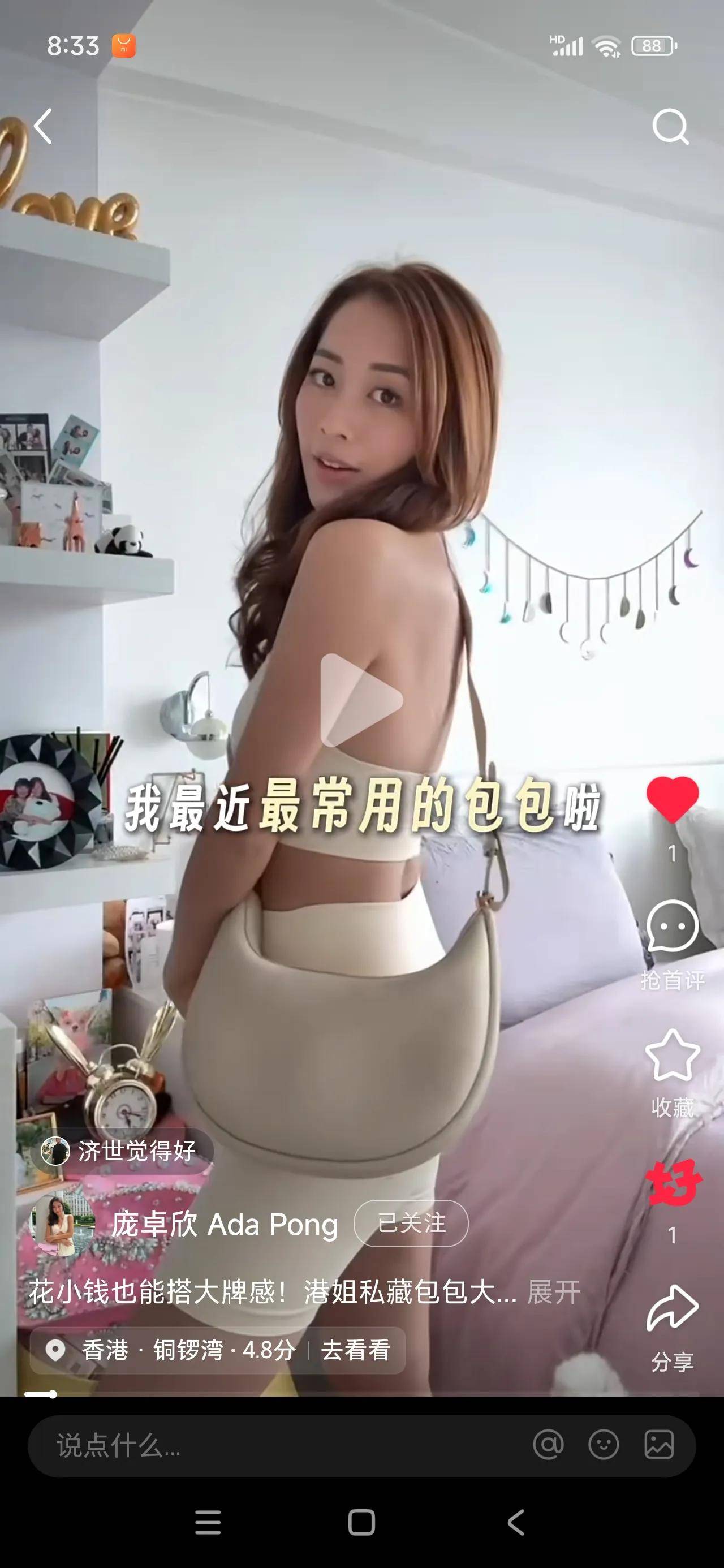Expand the caption with 展开

coord(553,1291)
